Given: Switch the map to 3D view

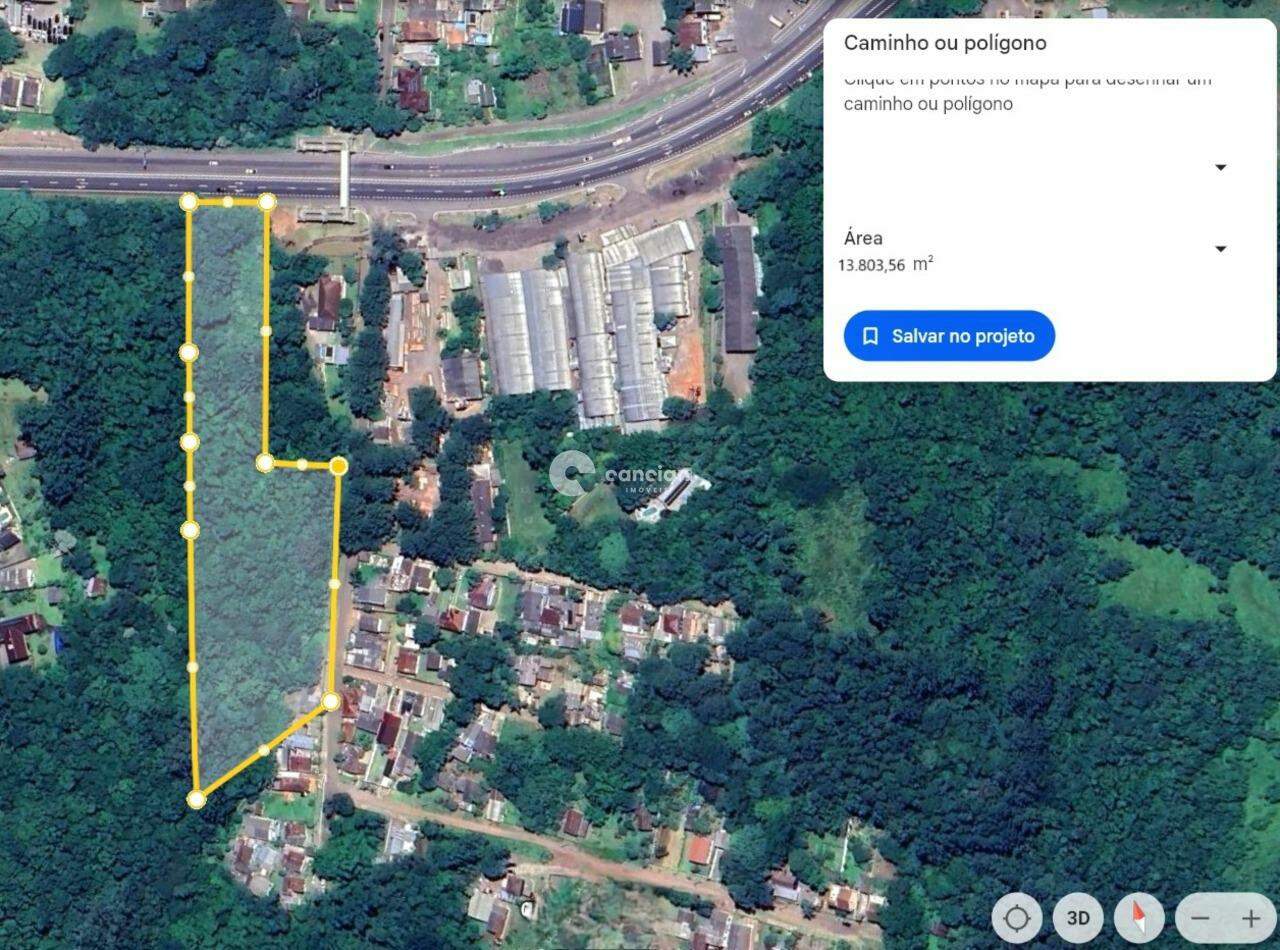Looking at the screenshot, I should pos(1078,918).
